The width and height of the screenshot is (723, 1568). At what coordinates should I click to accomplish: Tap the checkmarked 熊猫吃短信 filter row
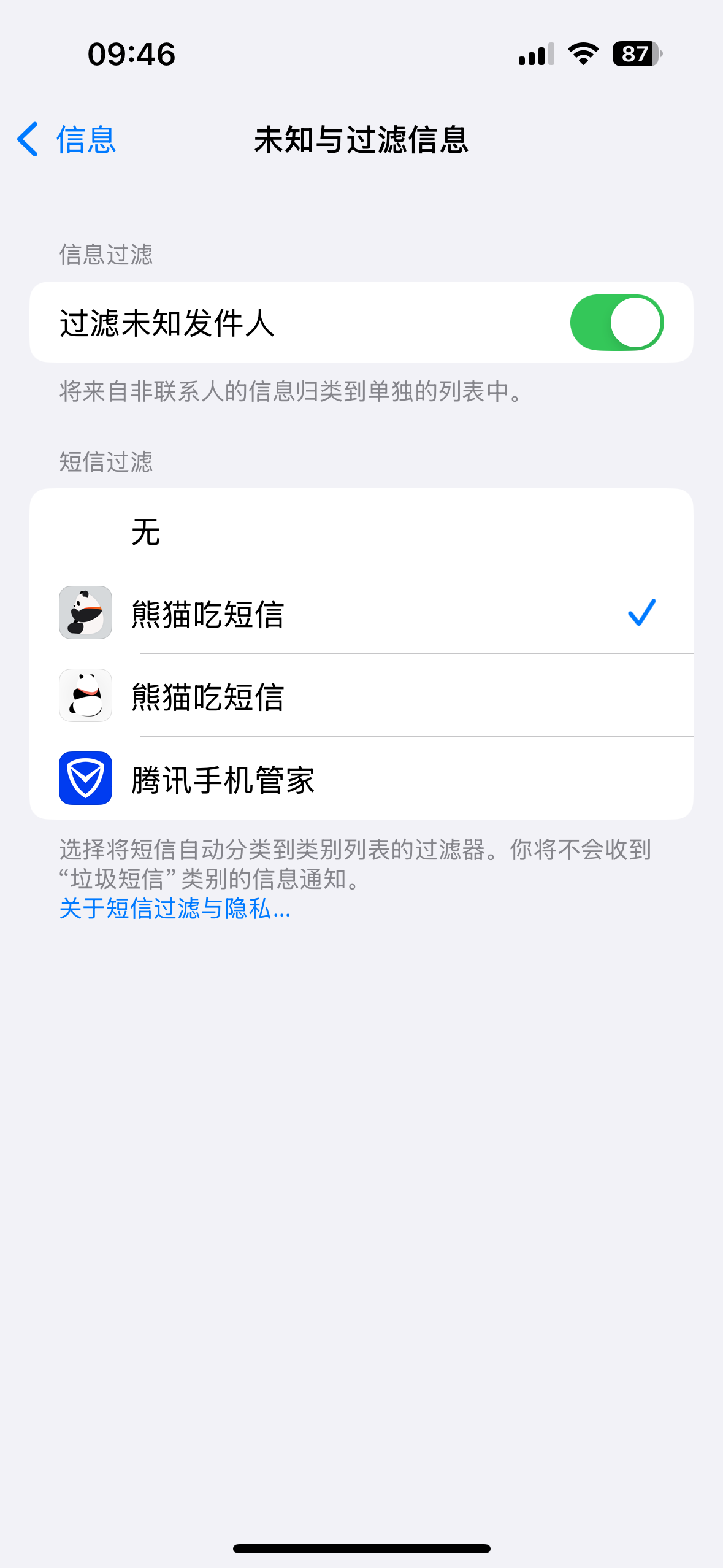pos(361,613)
